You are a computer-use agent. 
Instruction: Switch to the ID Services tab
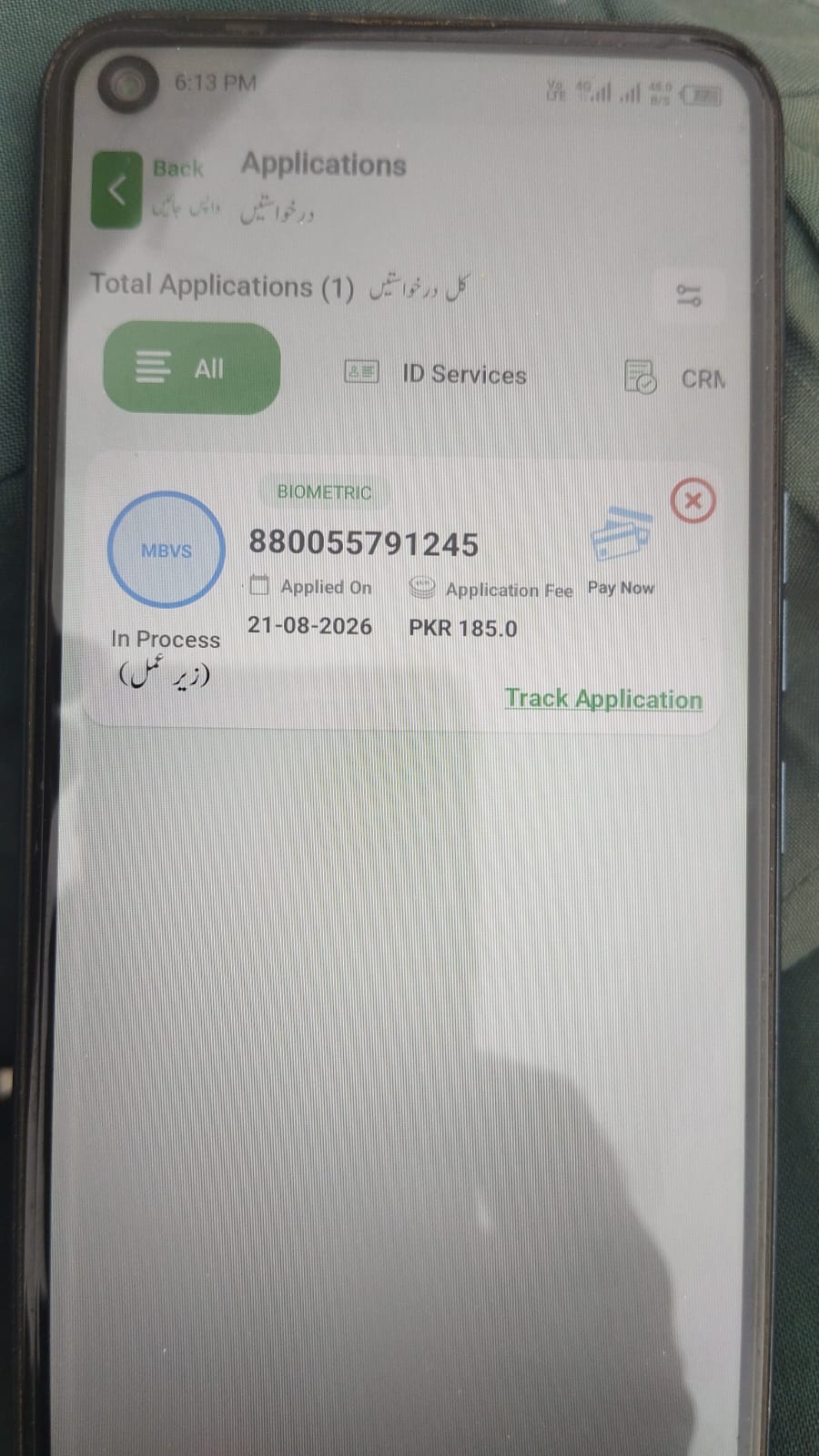pyautogui.click(x=435, y=374)
